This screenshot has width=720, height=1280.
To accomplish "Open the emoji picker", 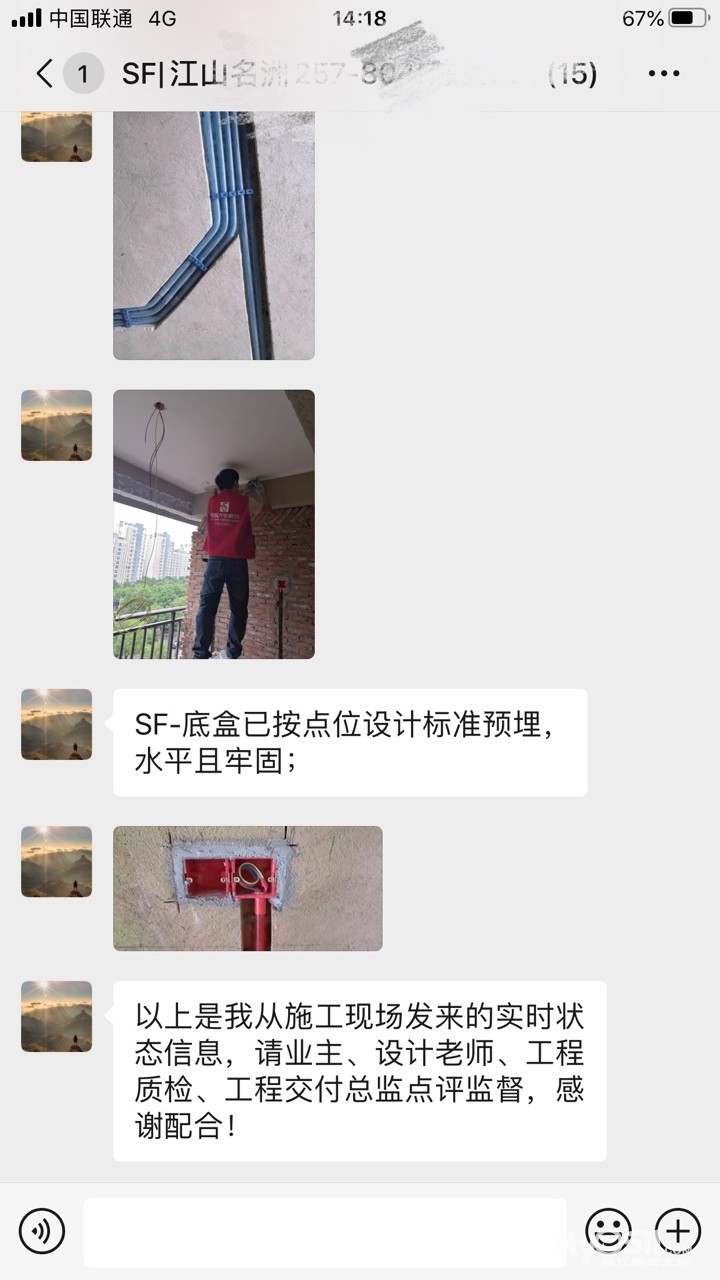I will pos(608,1231).
